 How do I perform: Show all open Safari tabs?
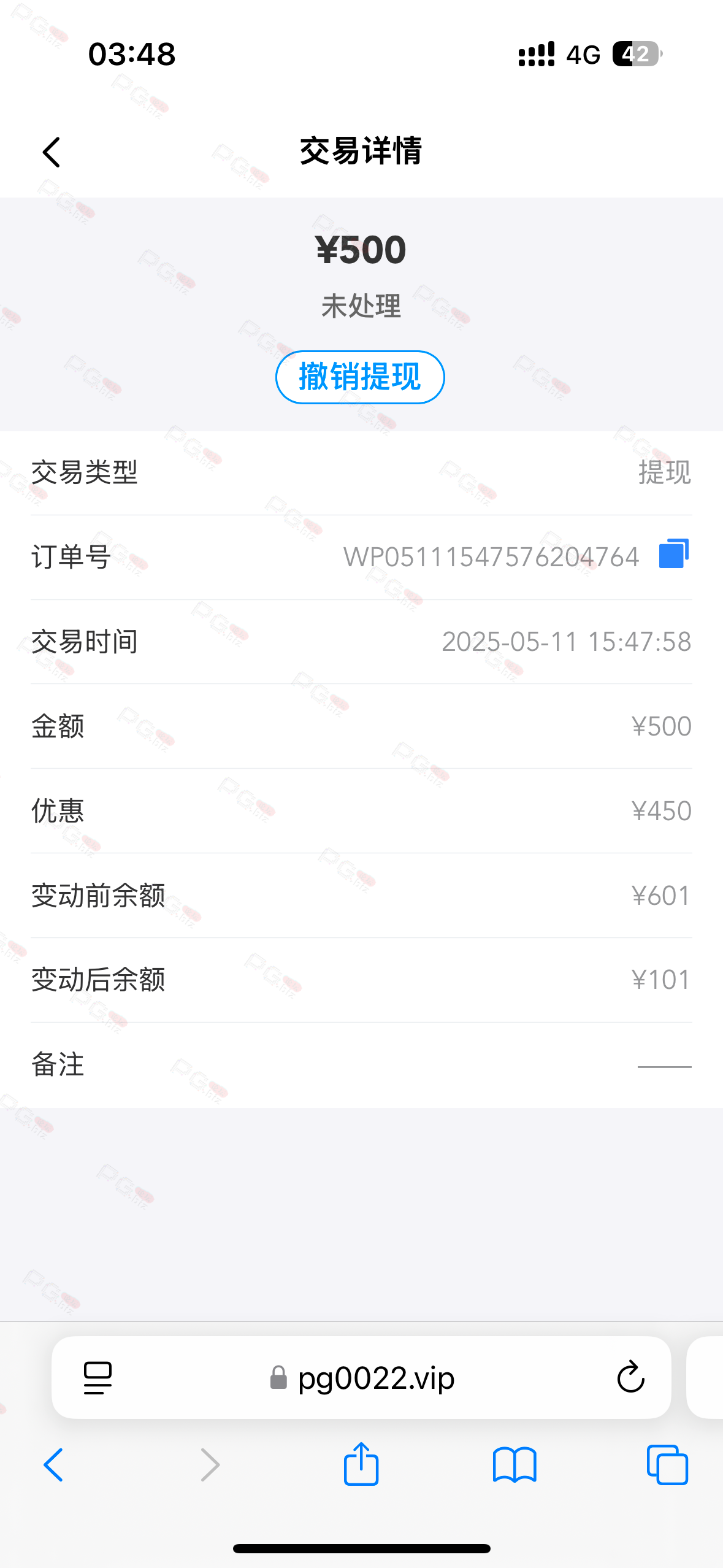(x=667, y=1465)
